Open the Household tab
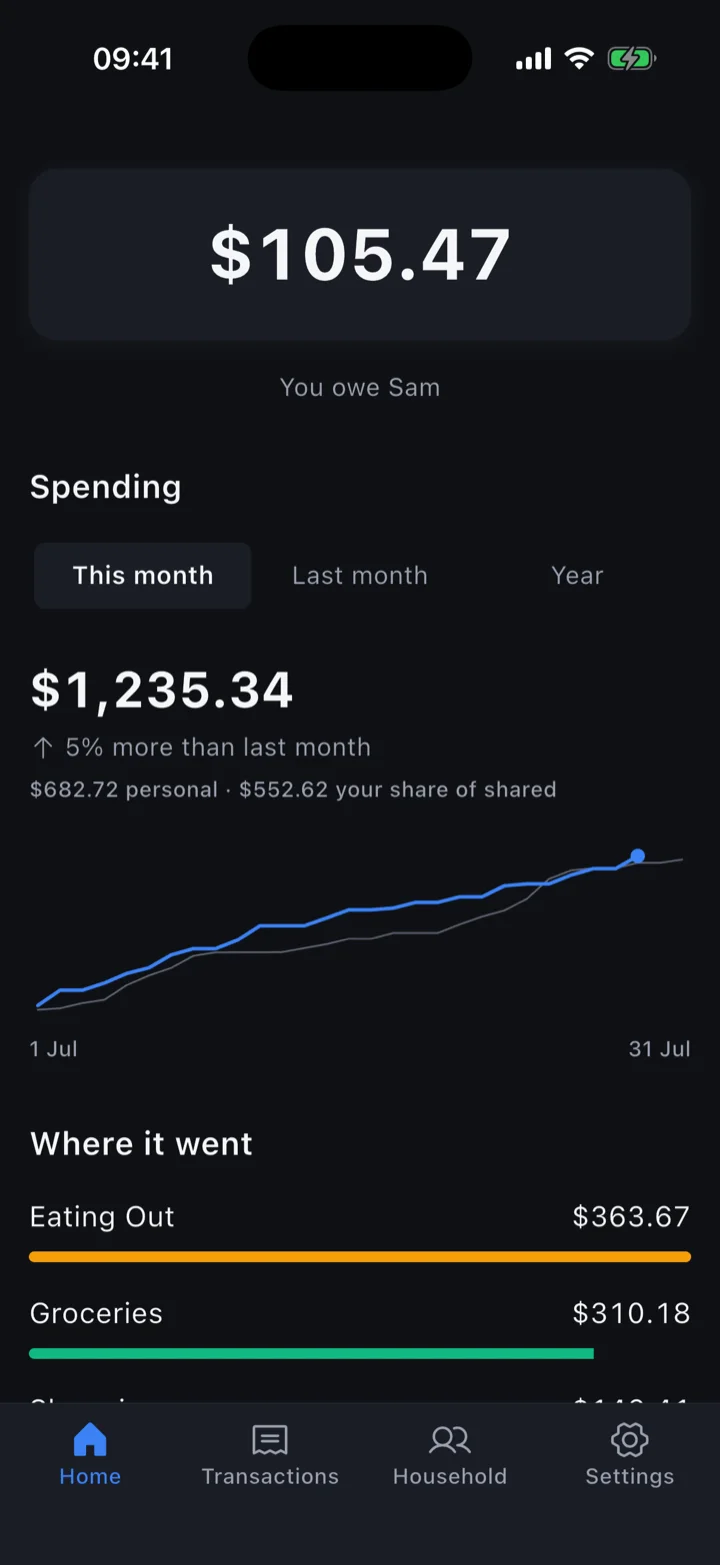Image resolution: width=720 pixels, height=1565 pixels. [x=450, y=1455]
